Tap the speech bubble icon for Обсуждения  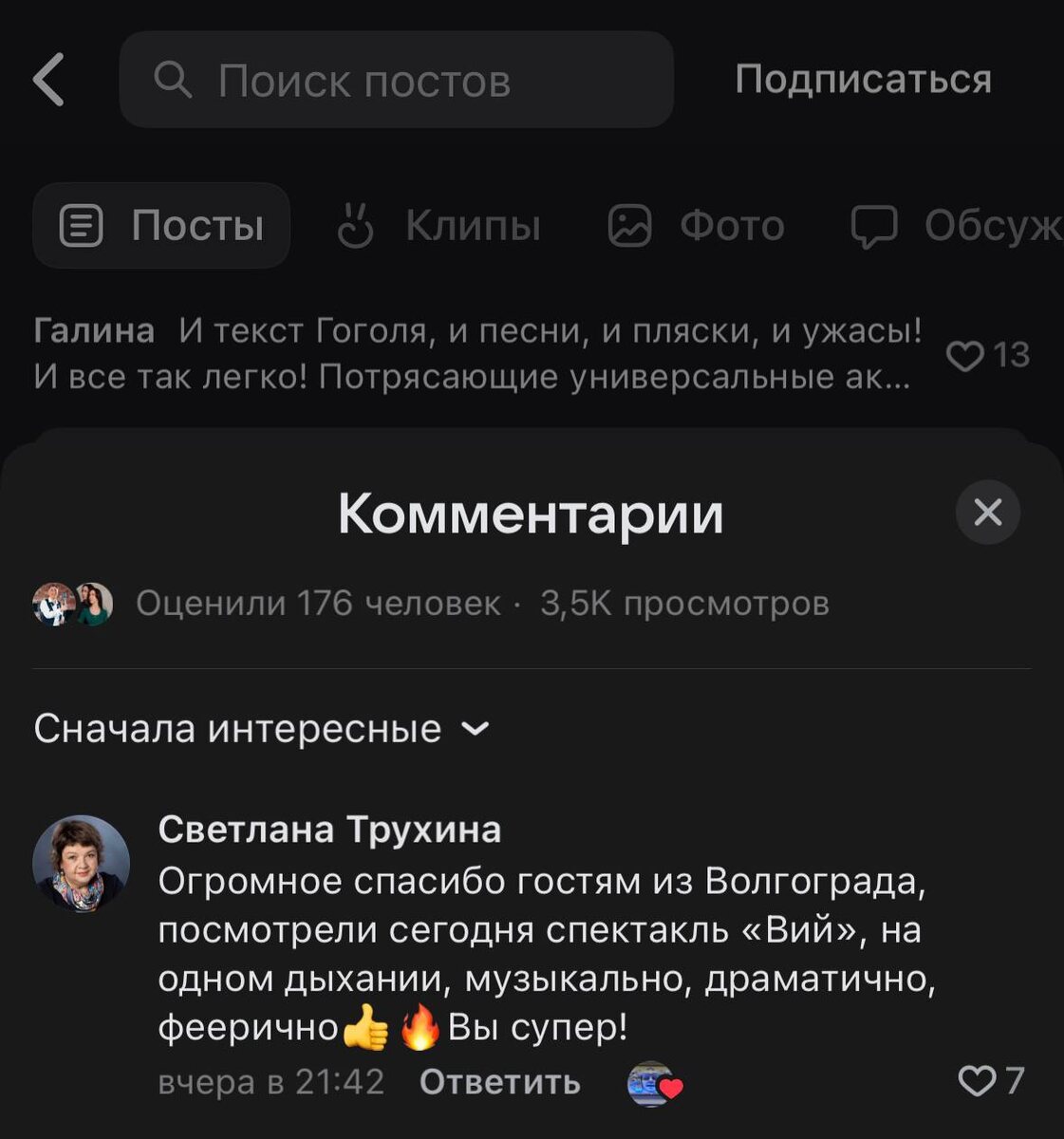click(873, 226)
